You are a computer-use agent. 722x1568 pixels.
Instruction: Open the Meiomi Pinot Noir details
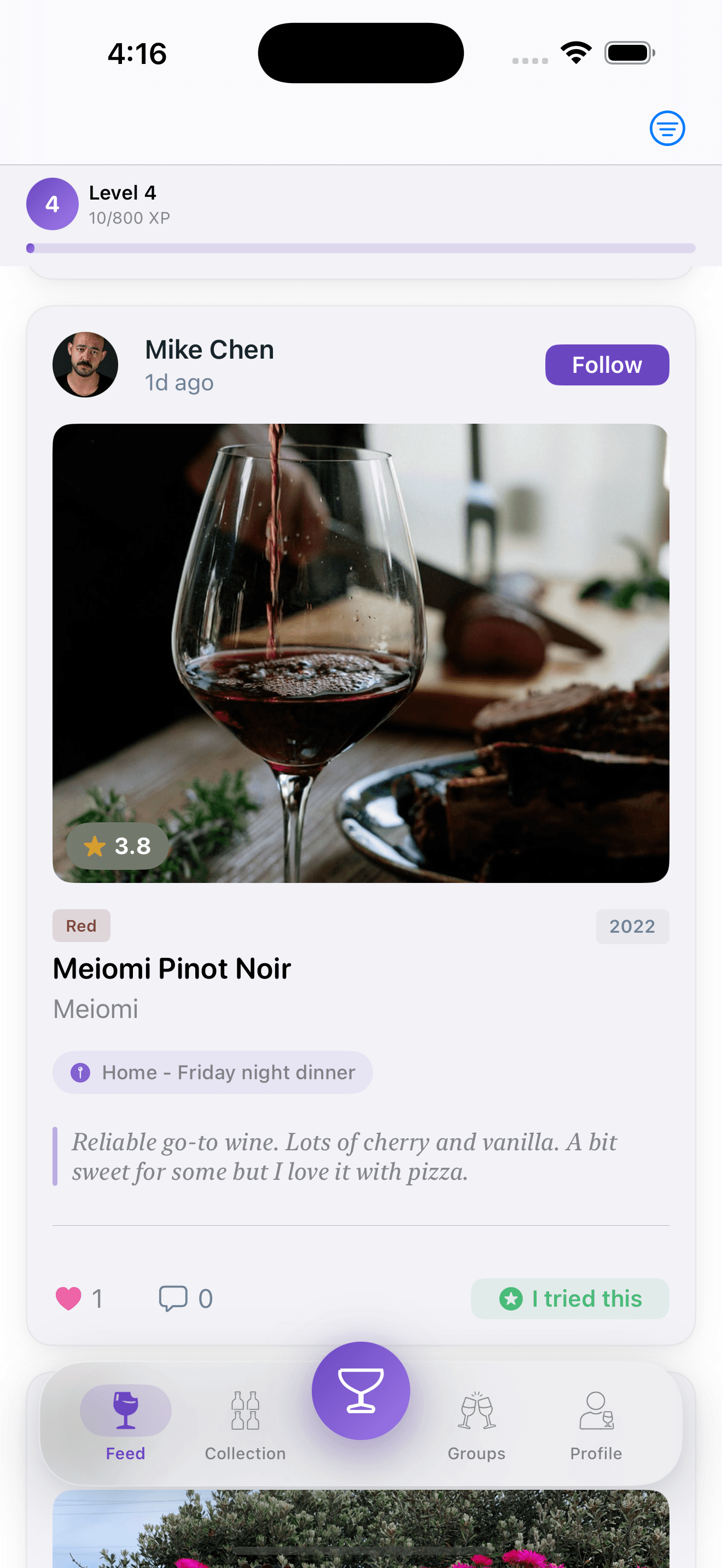172,968
